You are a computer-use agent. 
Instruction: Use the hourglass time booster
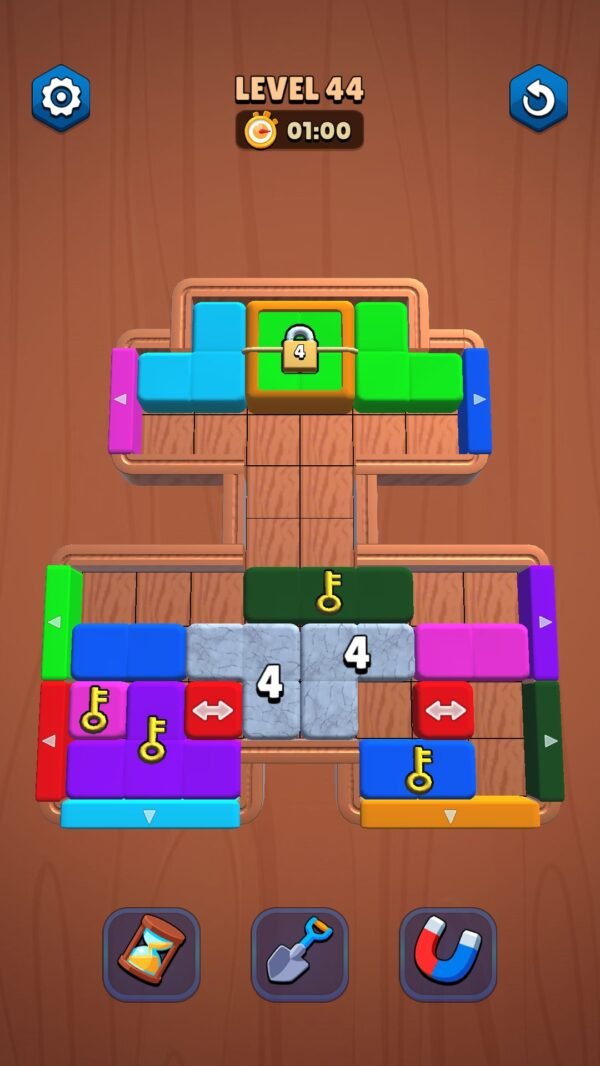click(x=151, y=953)
